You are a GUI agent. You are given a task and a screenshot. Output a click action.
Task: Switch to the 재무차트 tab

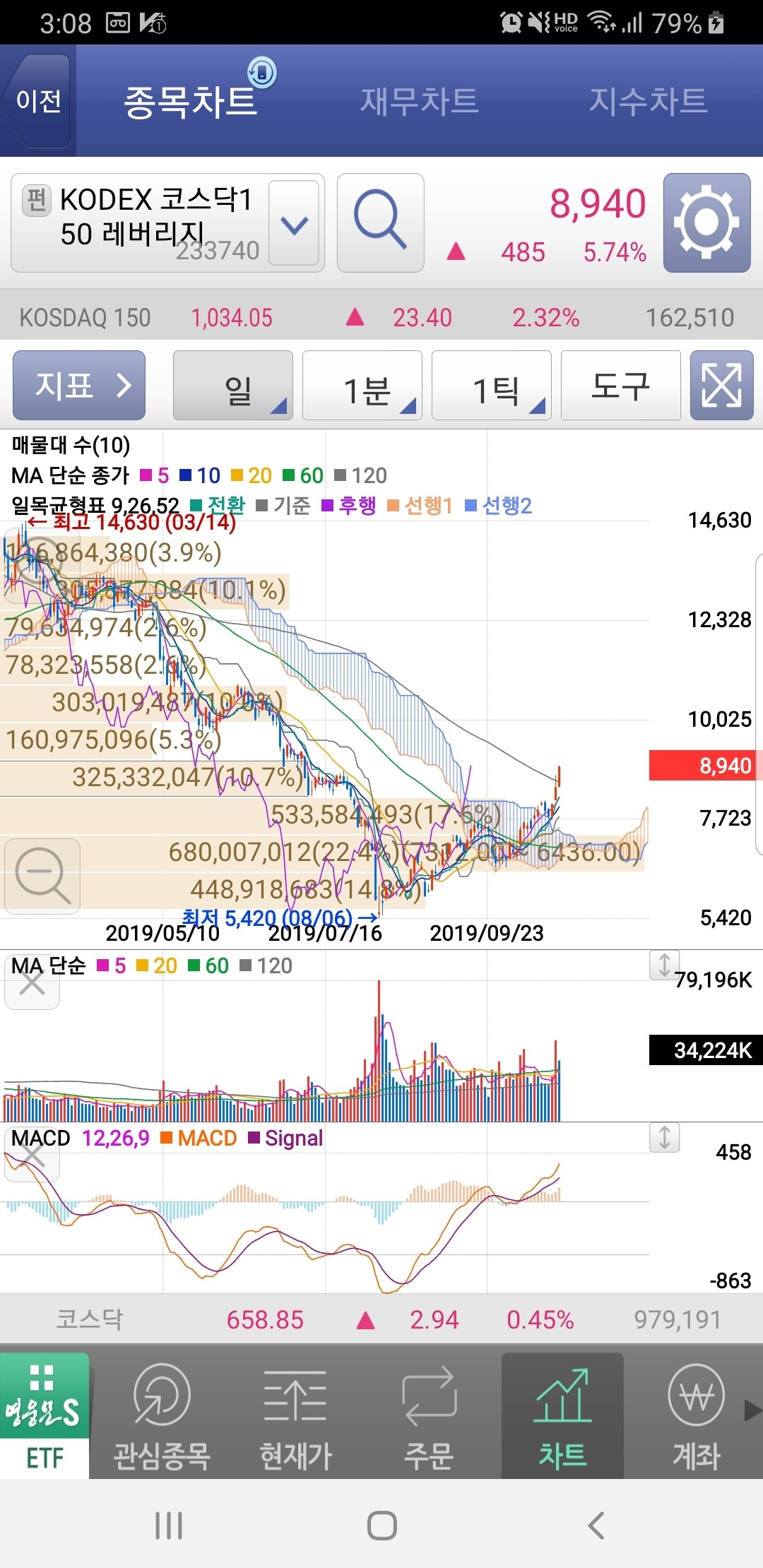420,99
